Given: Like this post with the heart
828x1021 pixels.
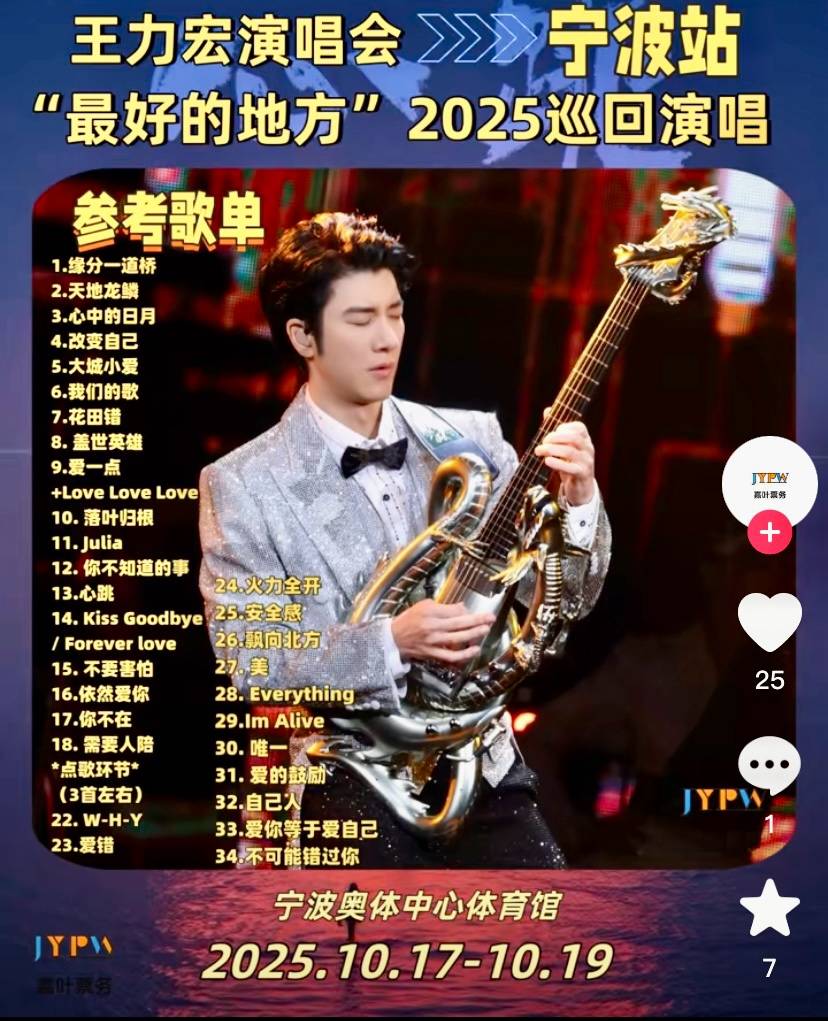Looking at the screenshot, I should [769, 622].
